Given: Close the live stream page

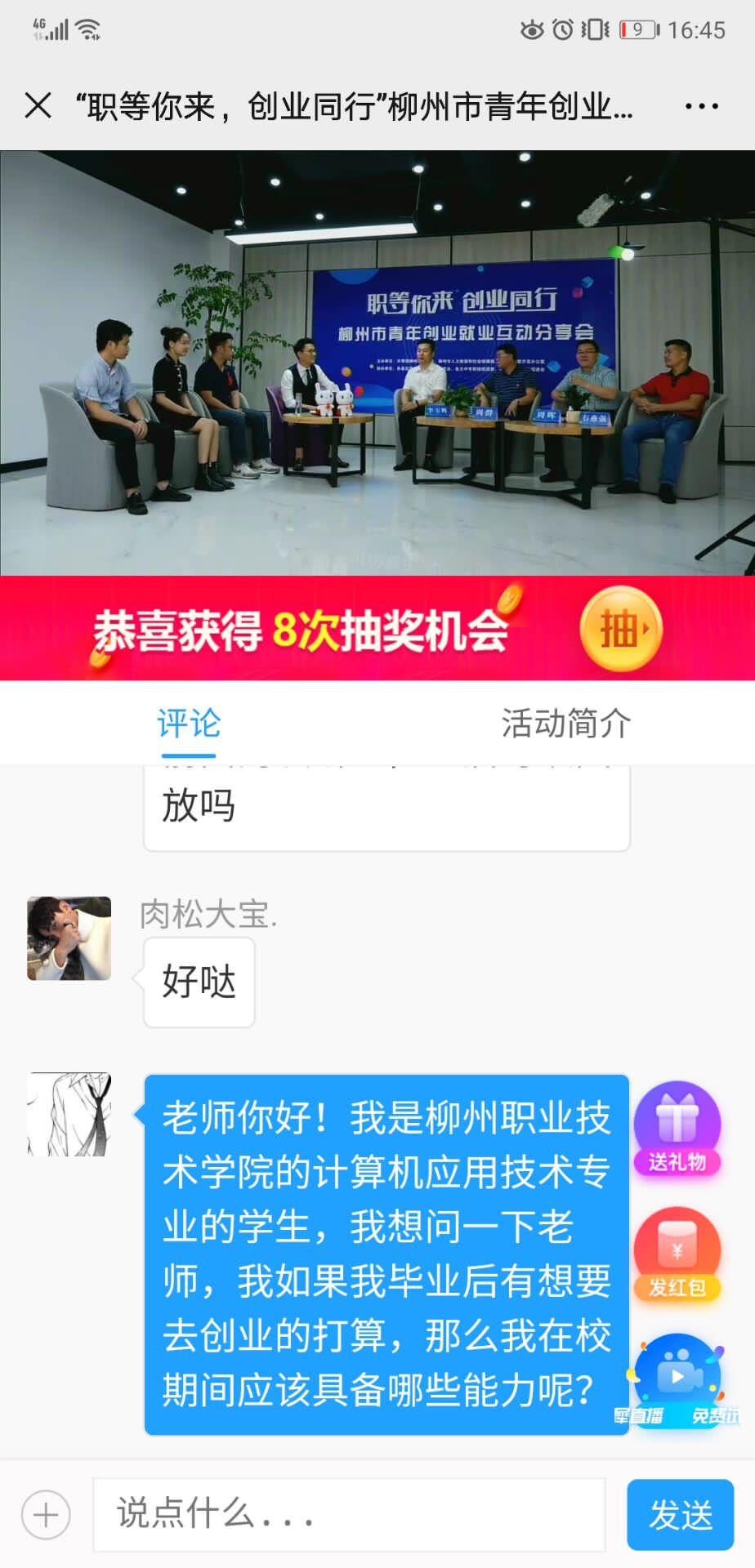Looking at the screenshot, I should 38,106.
